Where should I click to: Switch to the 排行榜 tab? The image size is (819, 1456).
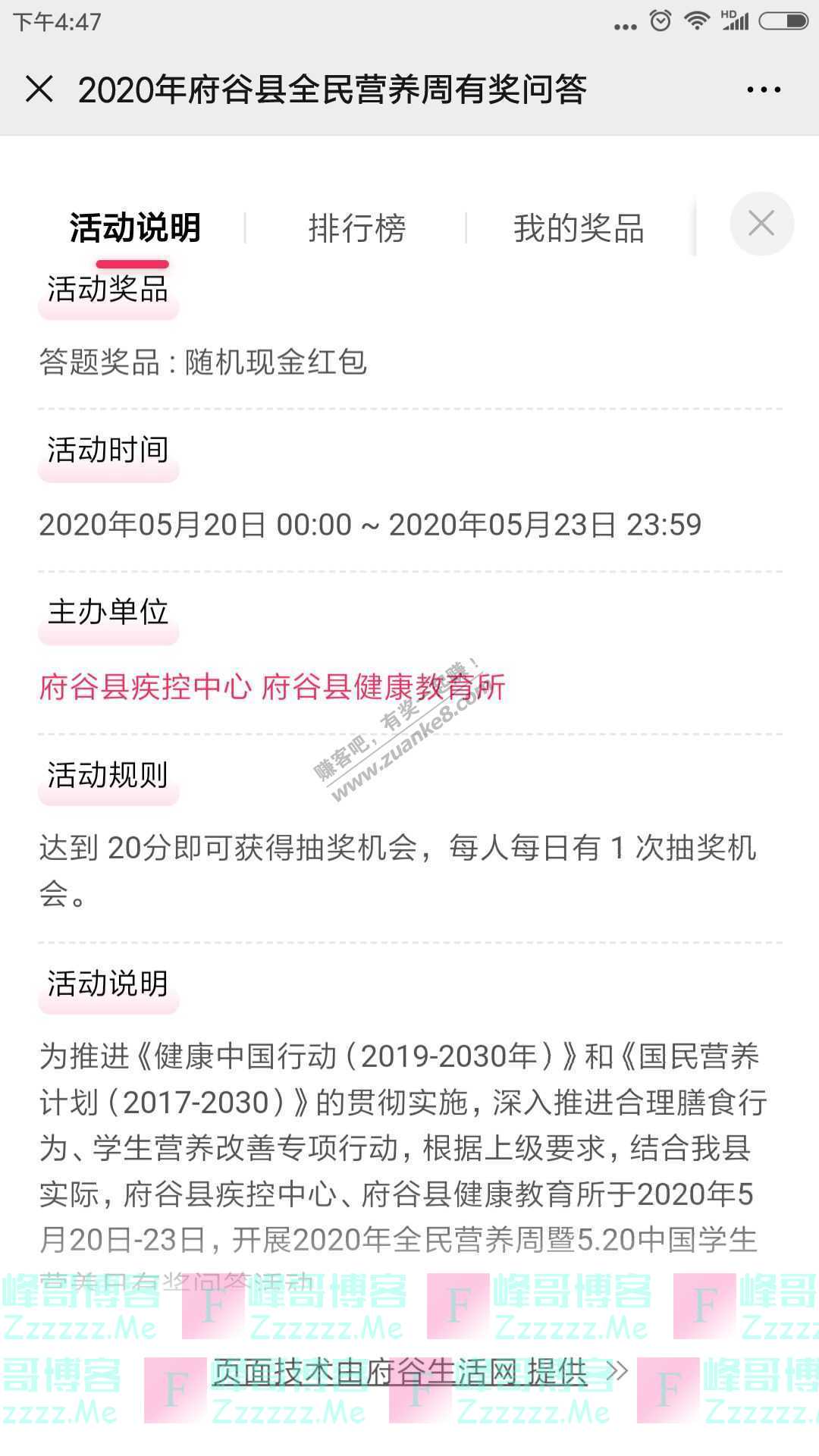(356, 227)
